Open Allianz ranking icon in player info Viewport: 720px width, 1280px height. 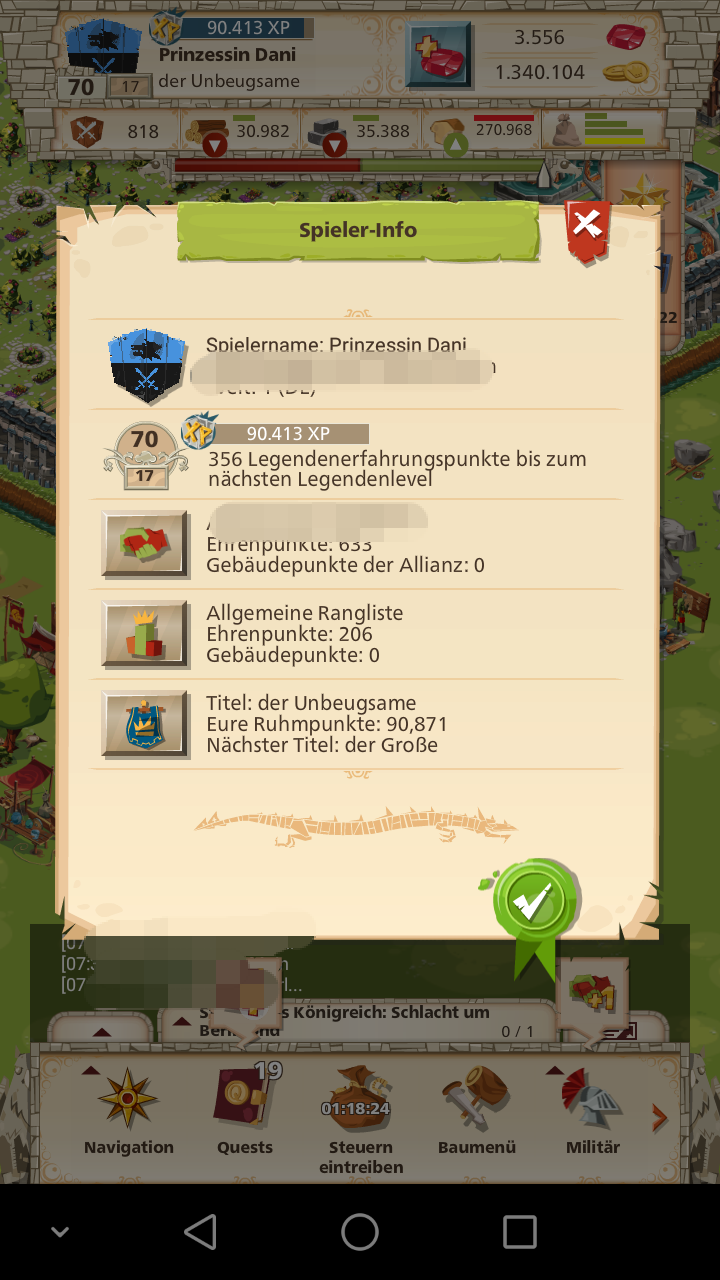(145, 544)
